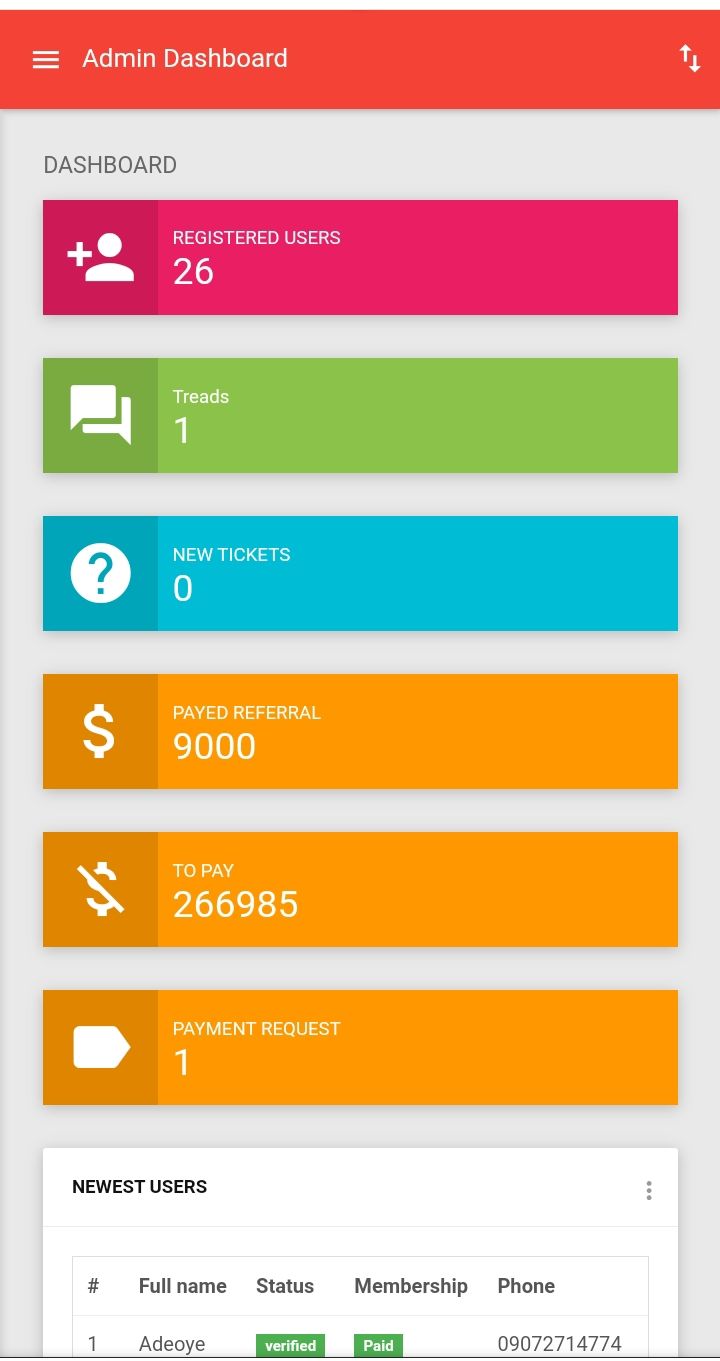720x1361 pixels.
Task: View the New Tickets card
Action: 360,573
